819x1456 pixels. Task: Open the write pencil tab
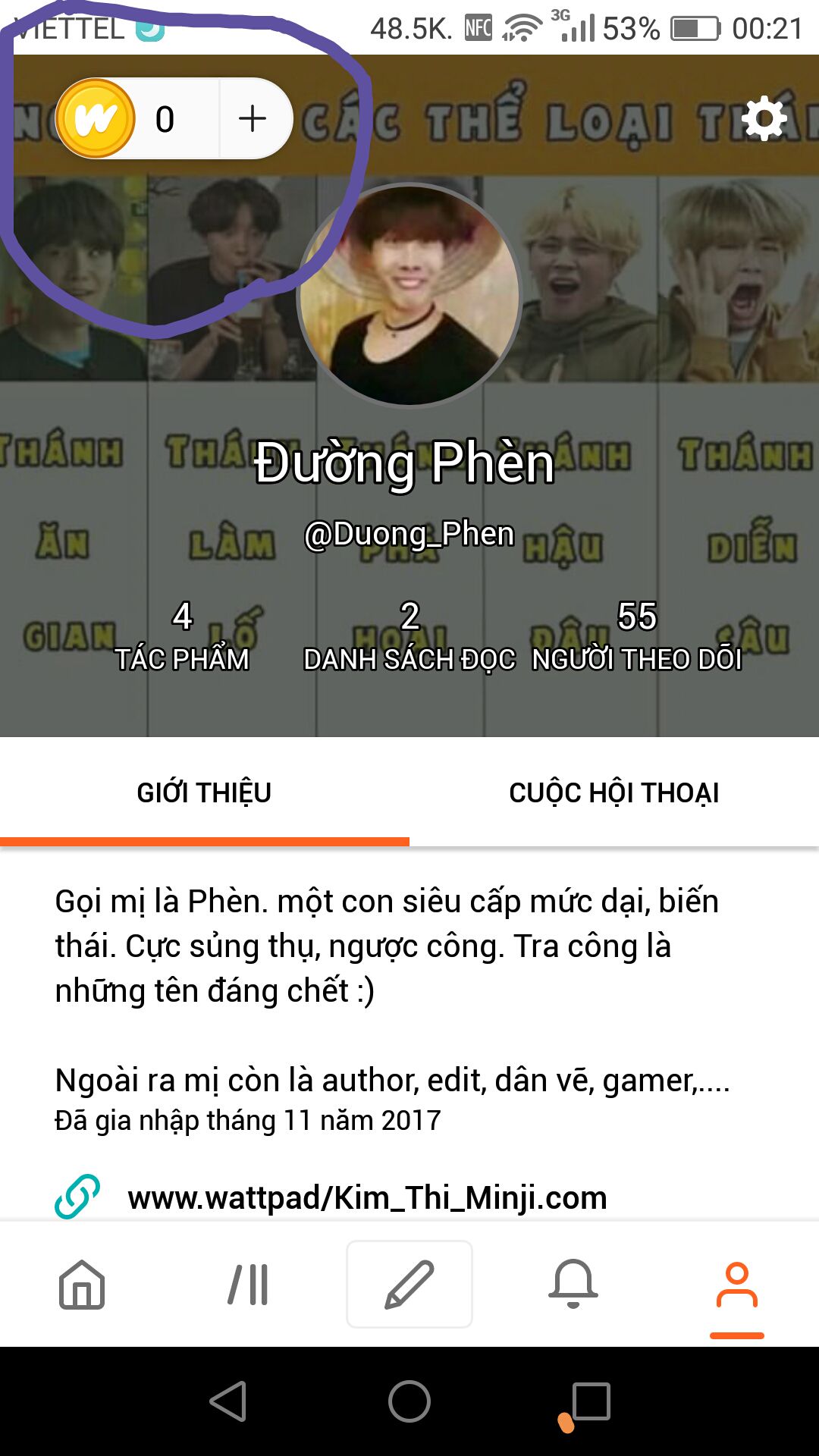click(x=409, y=1285)
